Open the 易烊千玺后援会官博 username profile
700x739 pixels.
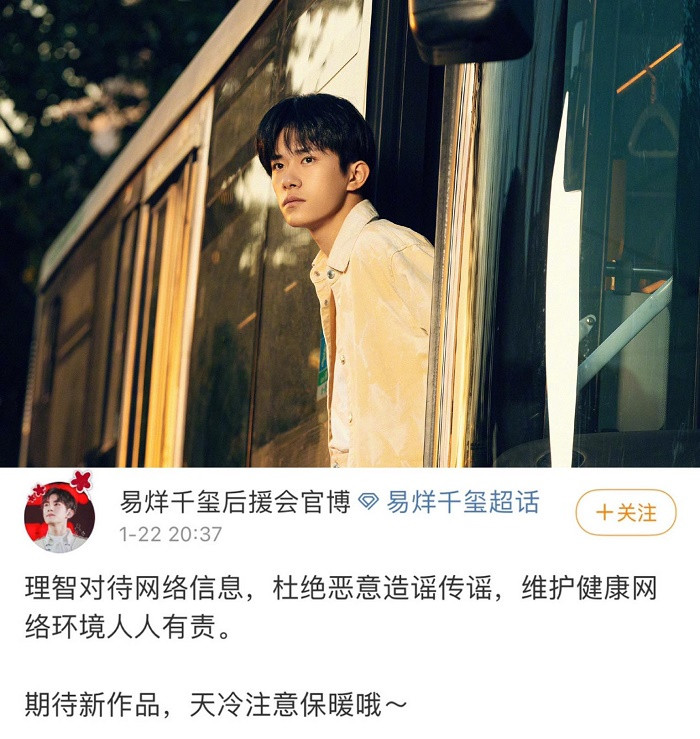pyautogui.click(x=234, y=502)
